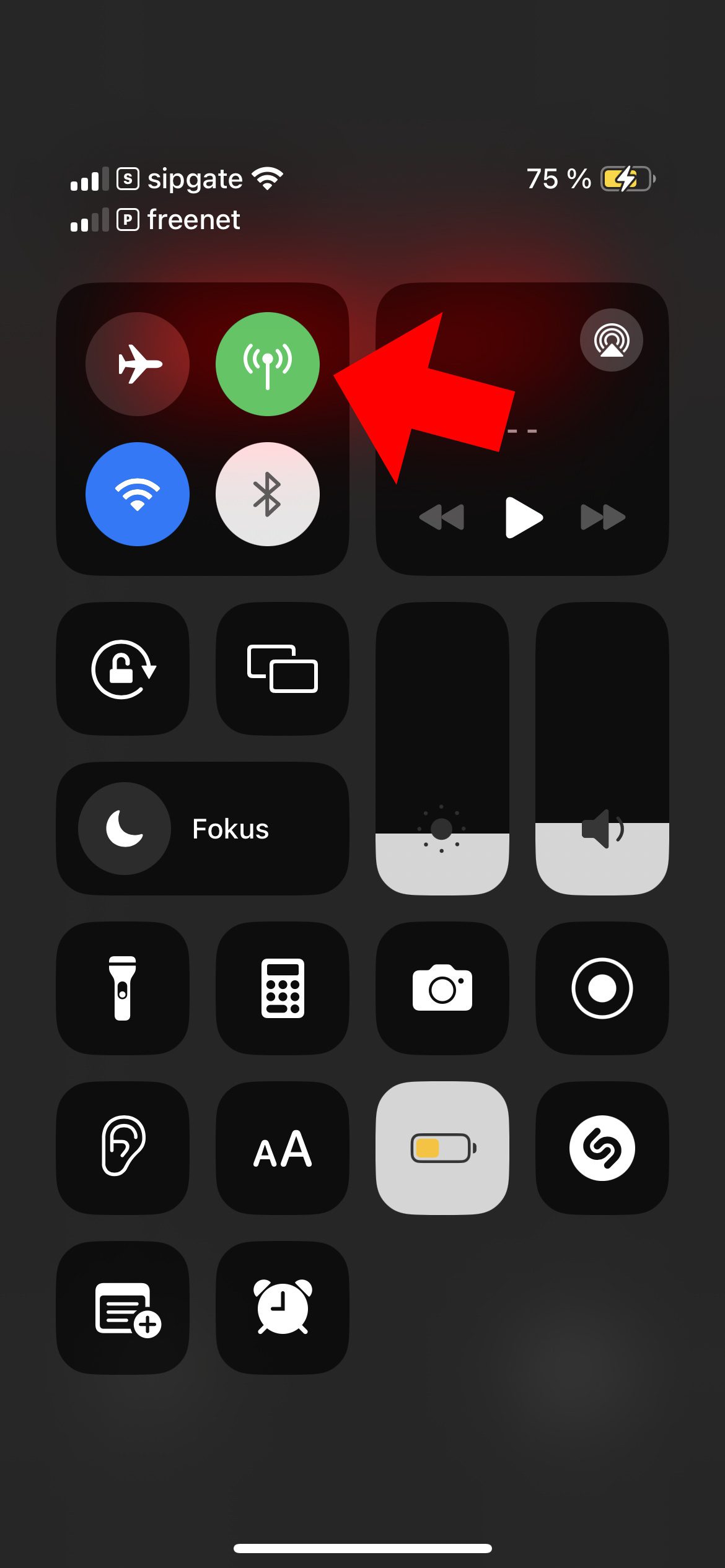Tap the brightness slider
Viewport: 725px width, 1568px height.
(x=442, y=749)
